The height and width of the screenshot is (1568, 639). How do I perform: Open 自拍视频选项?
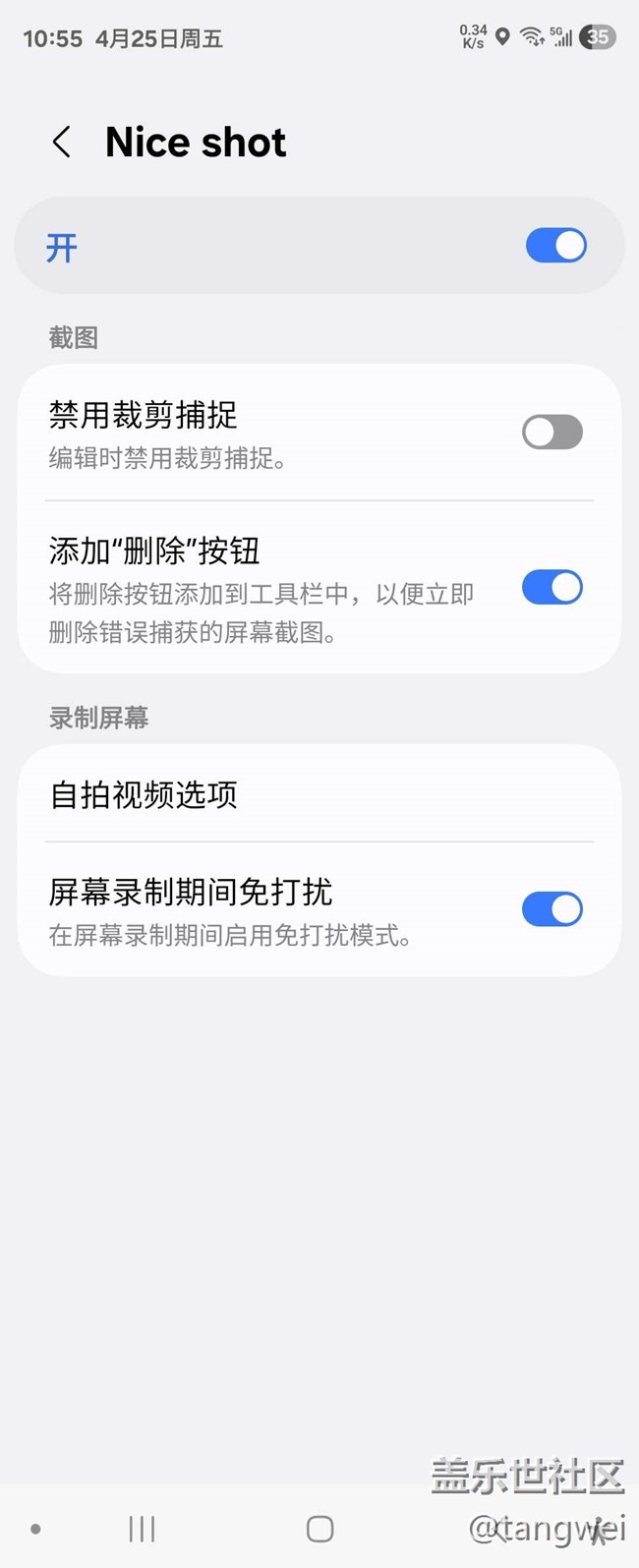[x=319, y=794]
